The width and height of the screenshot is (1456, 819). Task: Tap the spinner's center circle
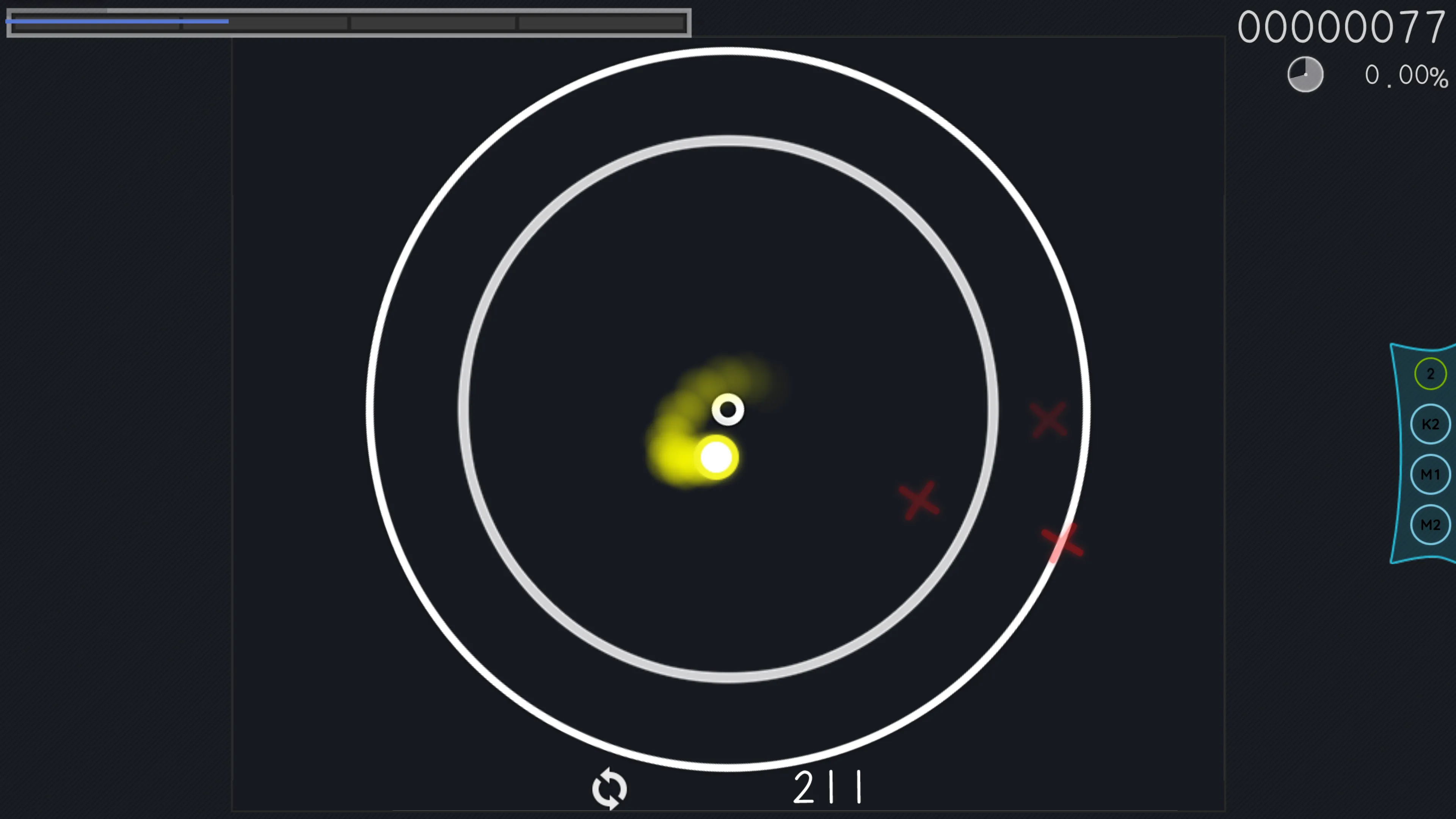728,409
